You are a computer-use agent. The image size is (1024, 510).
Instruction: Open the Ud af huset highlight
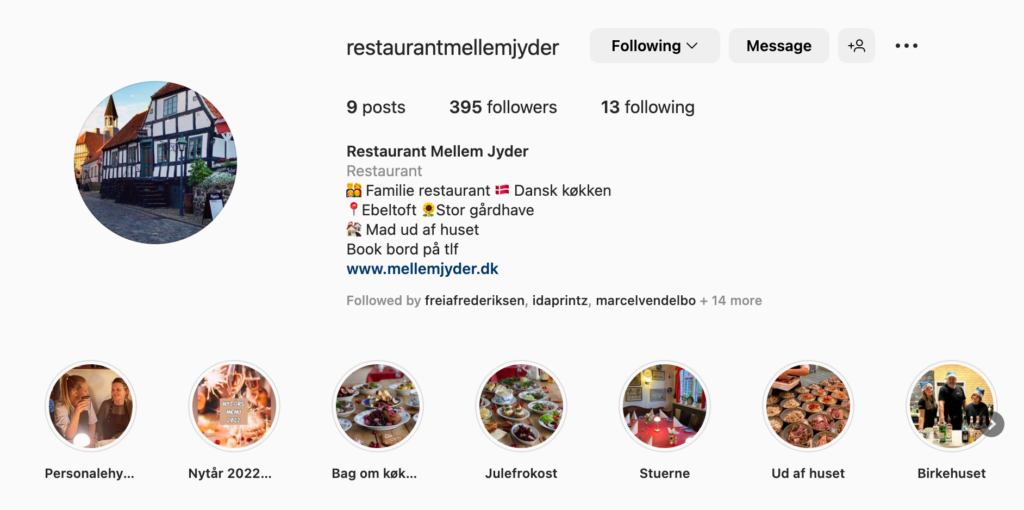pos(808,406)
